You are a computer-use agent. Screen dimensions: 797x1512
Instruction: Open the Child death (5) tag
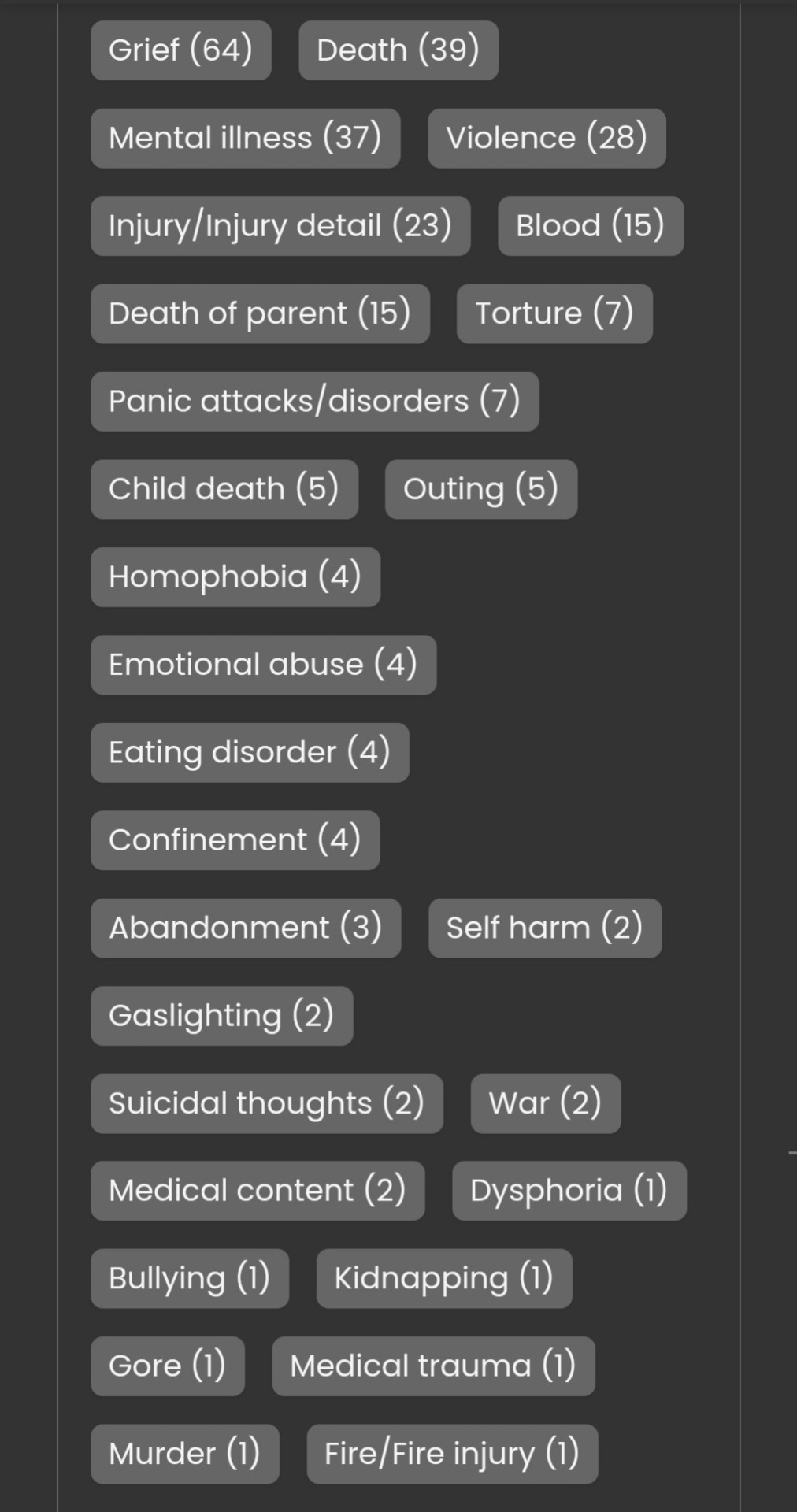point(224,489)
